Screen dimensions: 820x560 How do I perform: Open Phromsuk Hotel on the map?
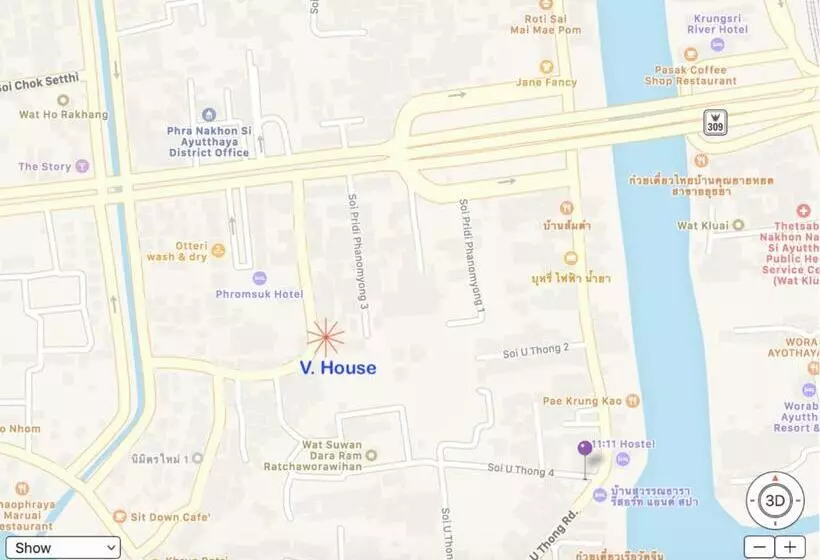coord(259,278)
